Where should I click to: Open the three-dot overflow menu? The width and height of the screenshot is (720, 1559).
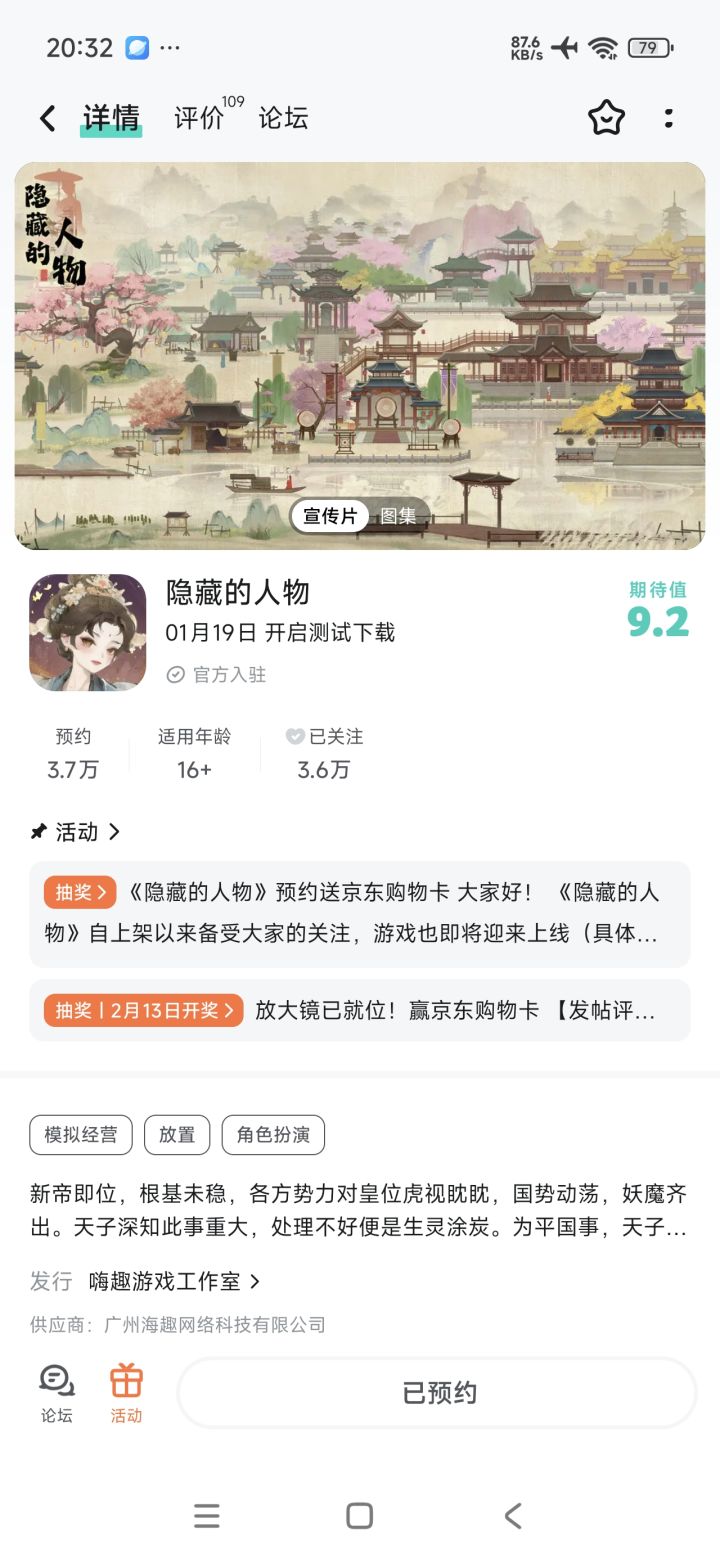[668, 118]
